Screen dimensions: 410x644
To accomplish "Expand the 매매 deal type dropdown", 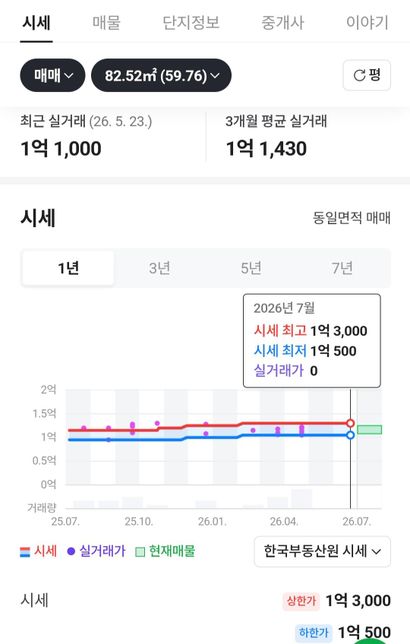I will pyautogui.click(x=53, y=75).
